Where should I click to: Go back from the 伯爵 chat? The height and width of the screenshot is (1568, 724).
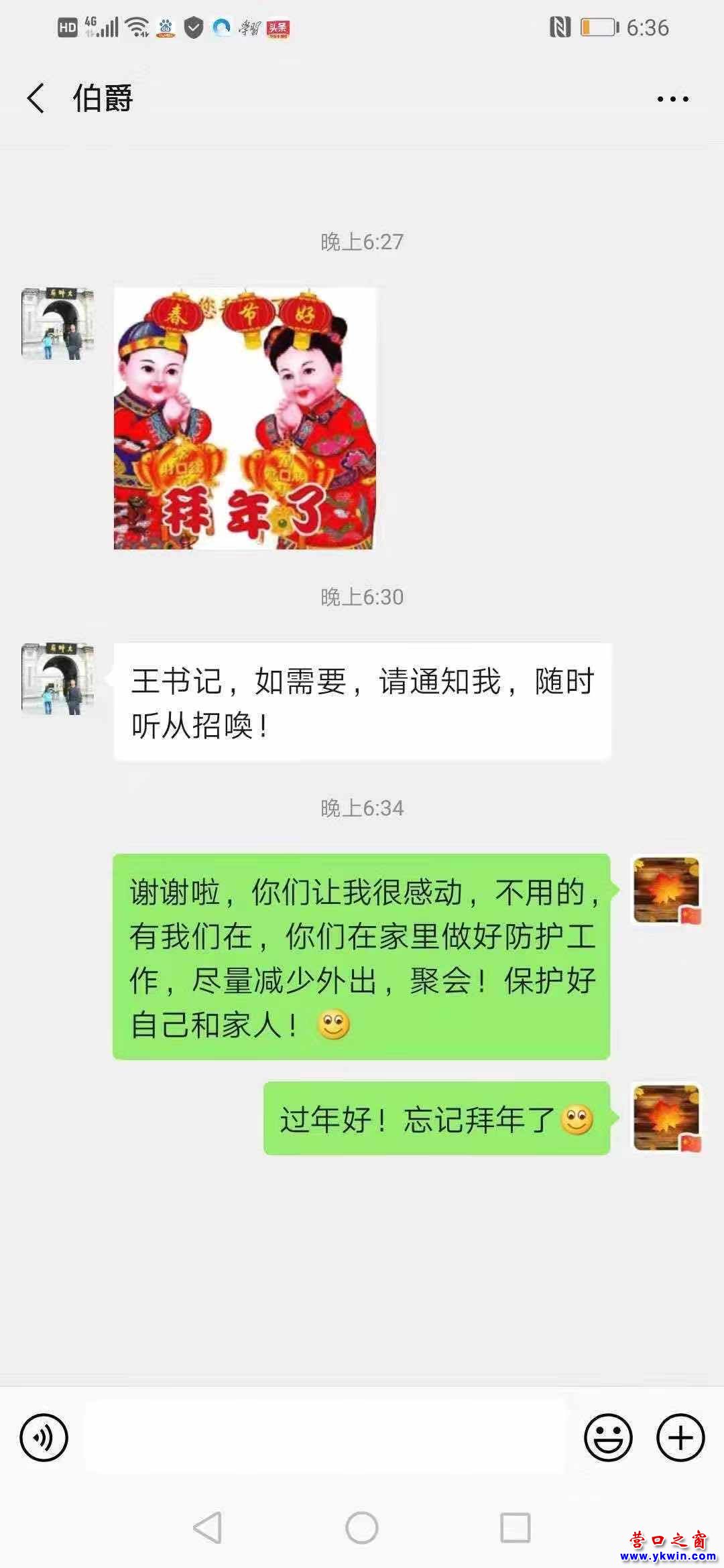click(36, 99)
